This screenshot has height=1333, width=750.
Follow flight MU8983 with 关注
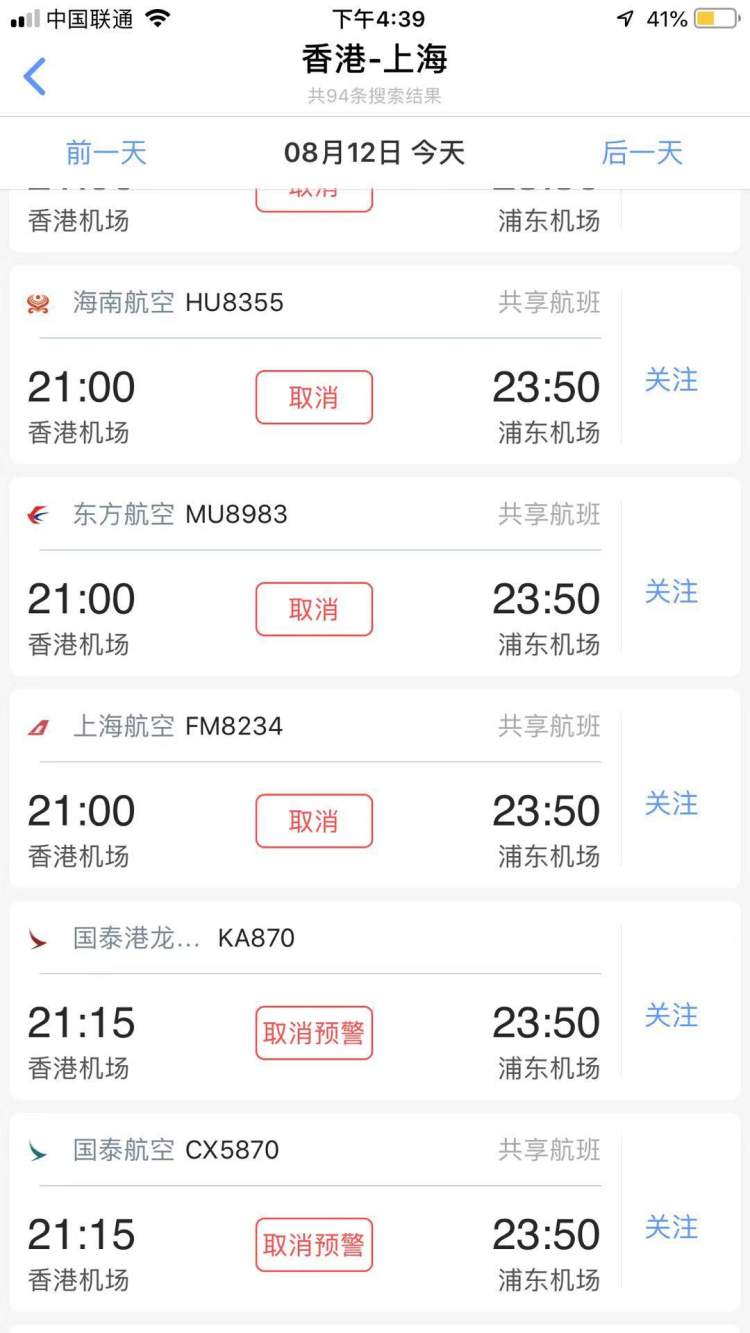pyautogui.click(x=671, y=592)
